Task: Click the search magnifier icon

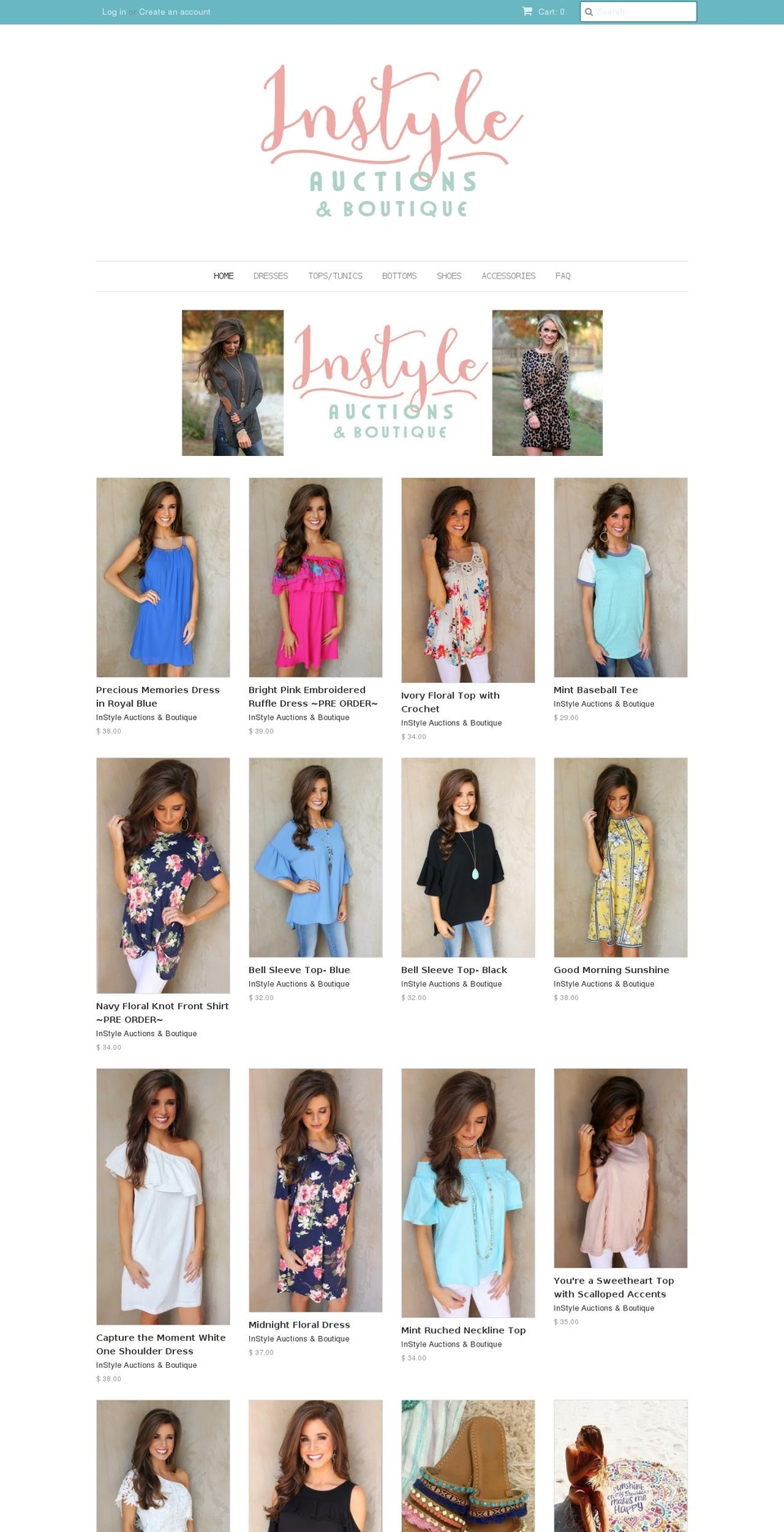Action: (589, 11)
